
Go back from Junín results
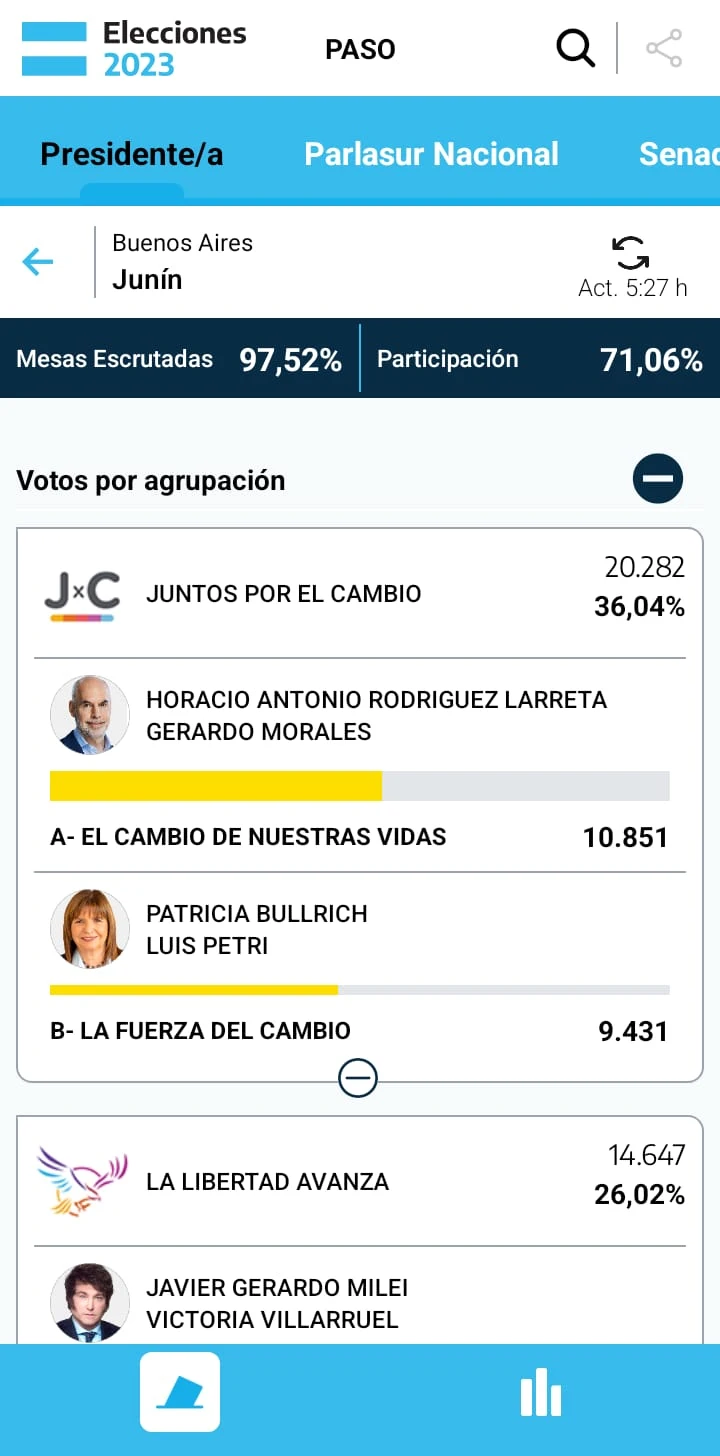tap(38, 262)
